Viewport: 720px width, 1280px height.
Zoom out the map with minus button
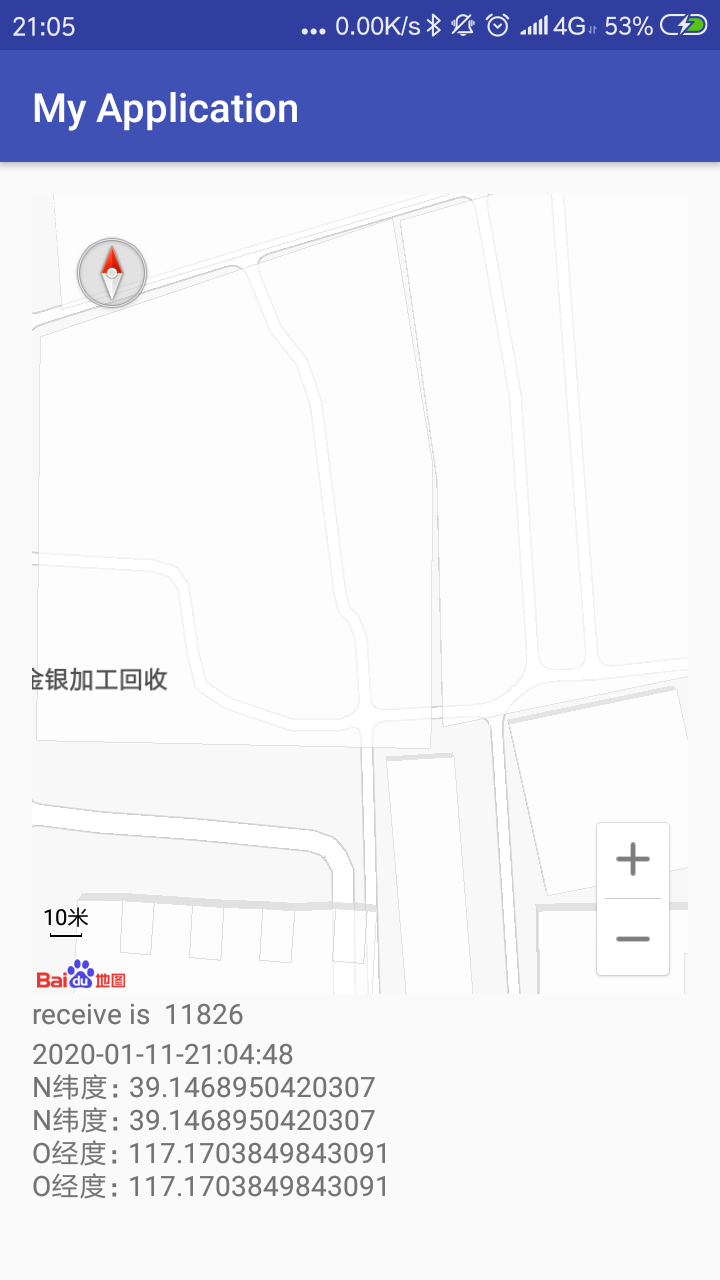click(632, 938)
